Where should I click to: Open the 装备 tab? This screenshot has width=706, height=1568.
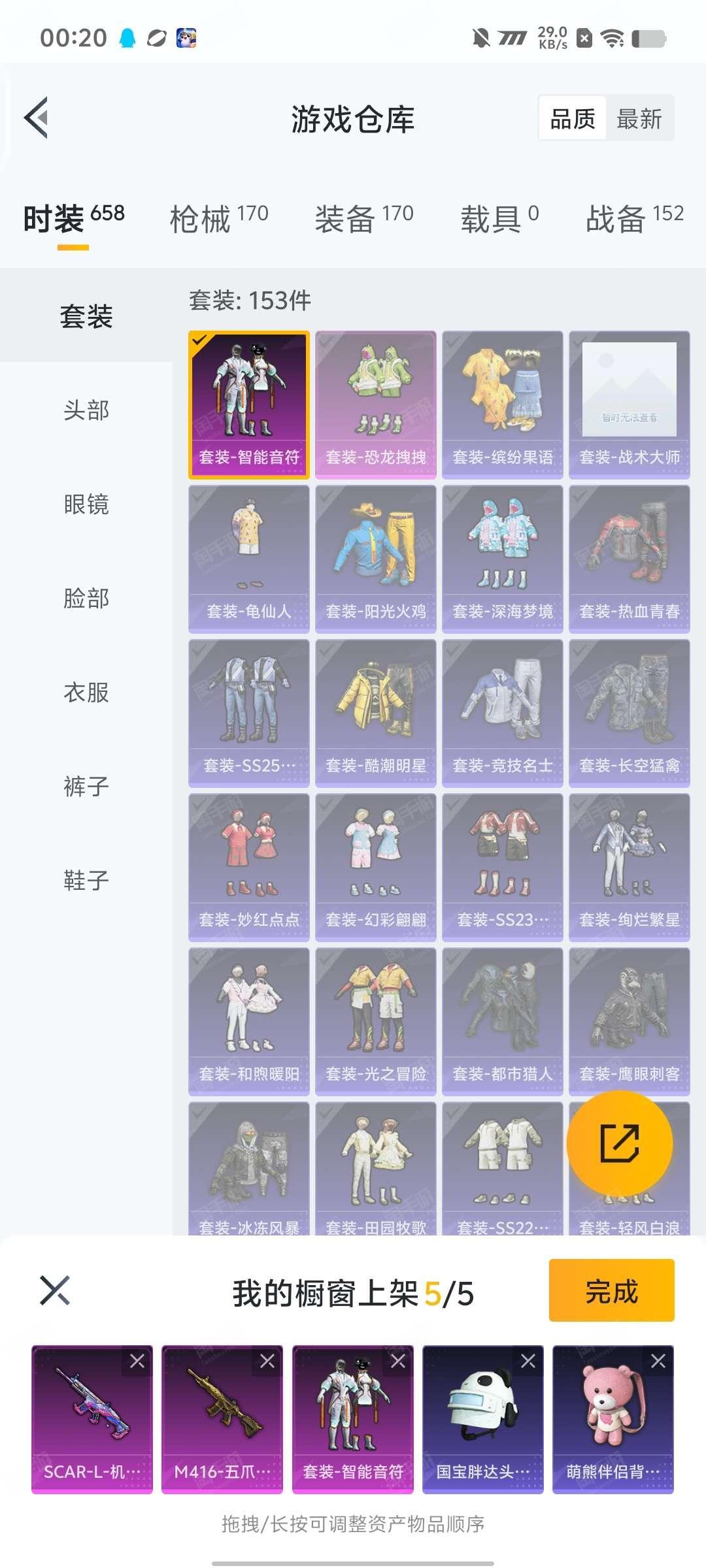coord(364,218)
